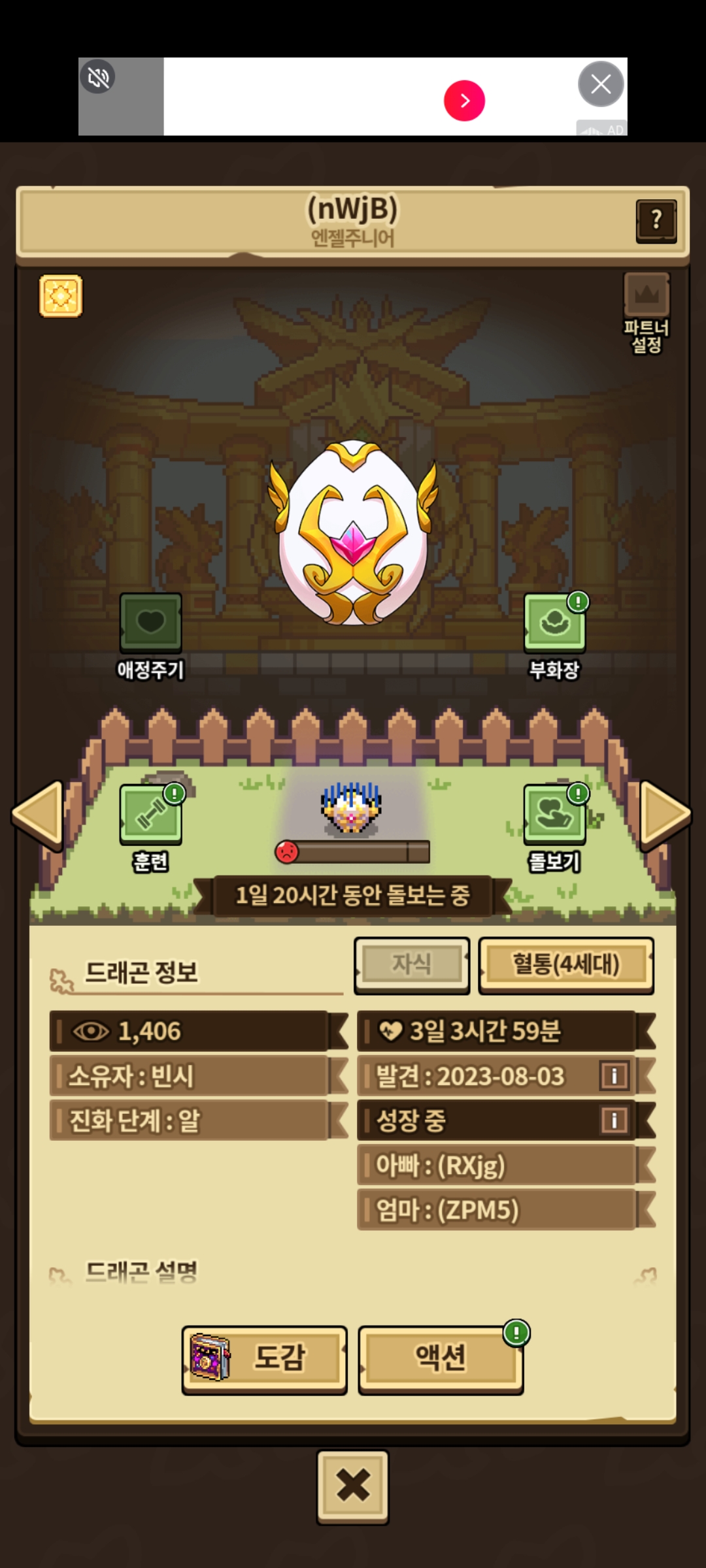Unmute the ad sound
This screenshot has width=706, height=1568.
pyautogui.click(x=98, y=77)
